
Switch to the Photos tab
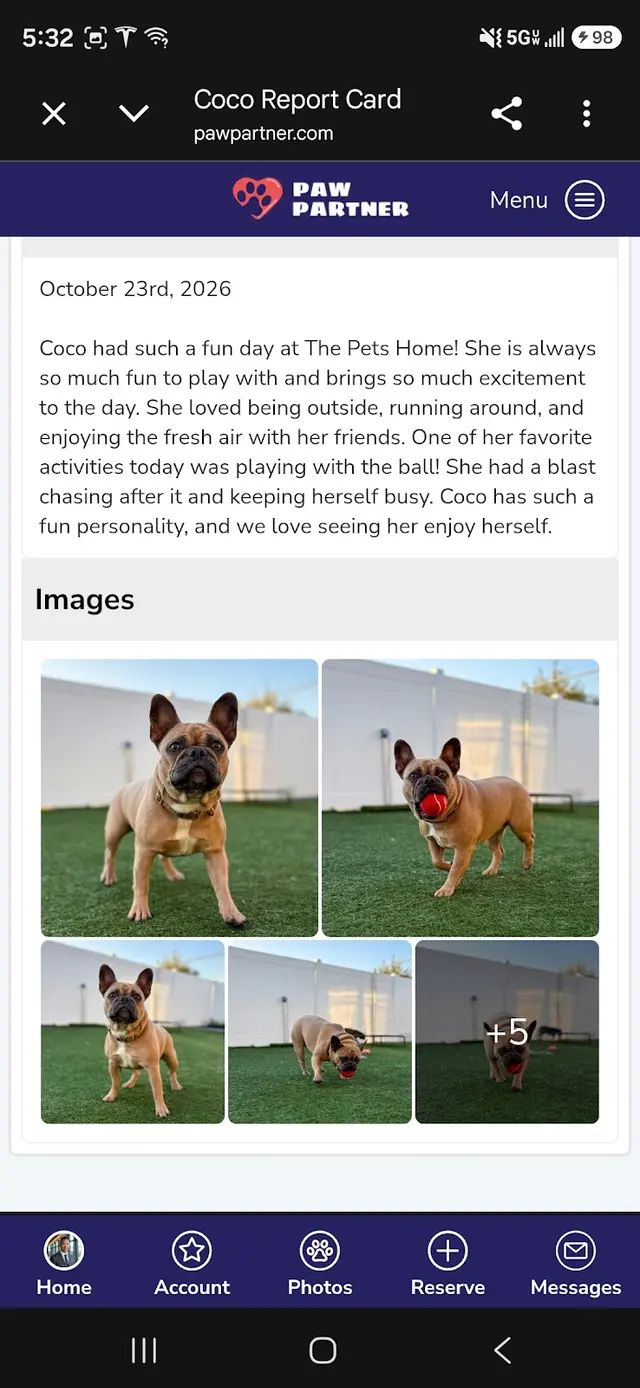coord(320,1264)
